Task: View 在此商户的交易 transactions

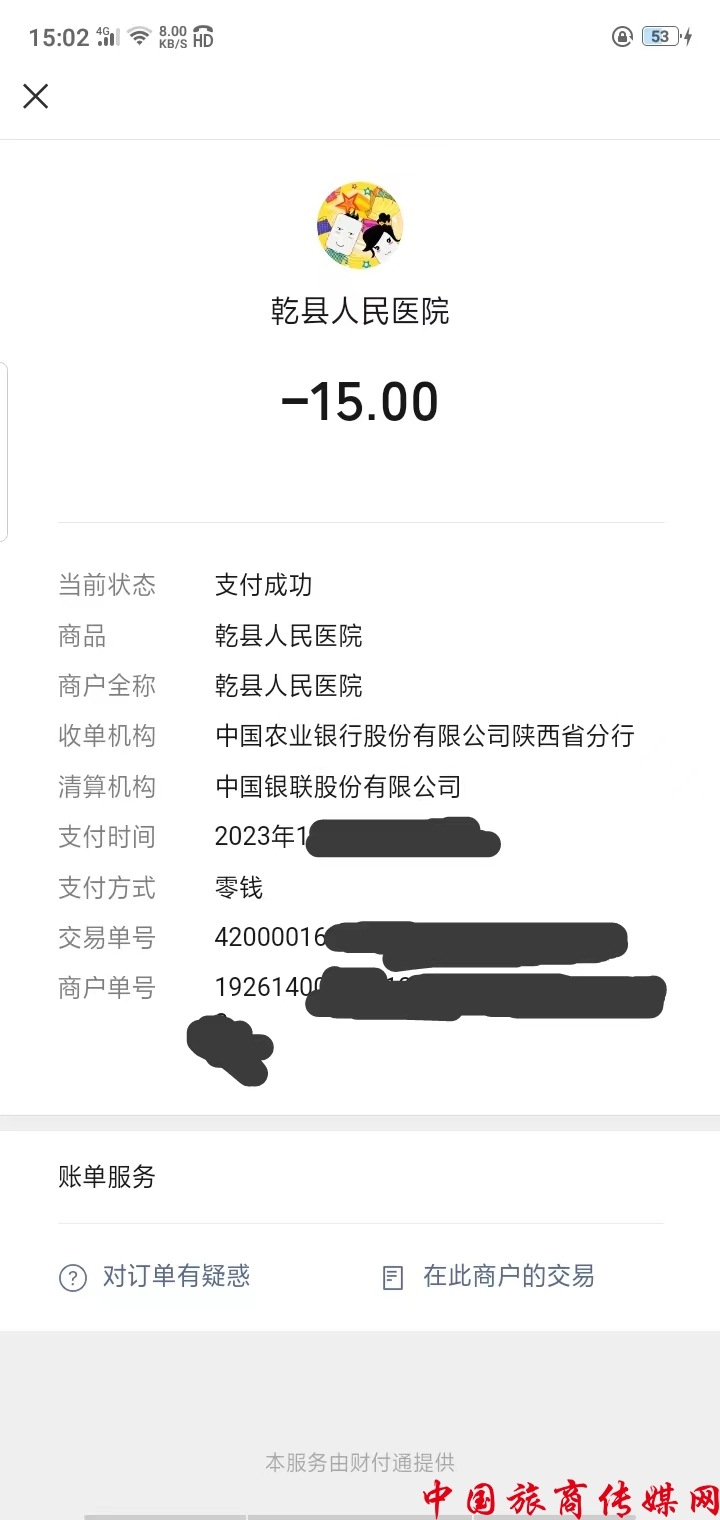Action: [x=490, y=1277]
